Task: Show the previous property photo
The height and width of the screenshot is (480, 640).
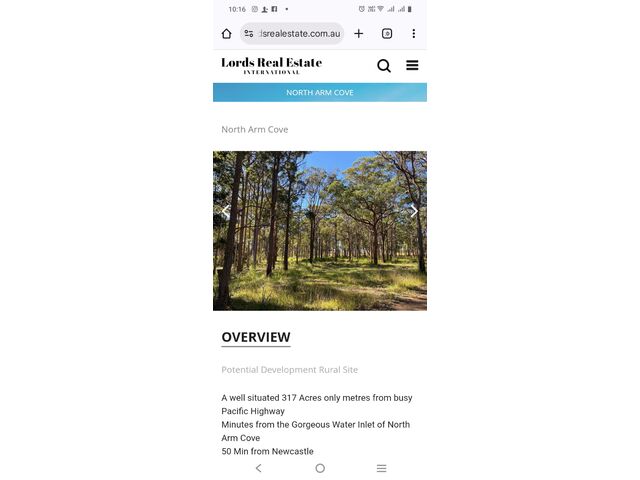Action: [x=226, y=211]
